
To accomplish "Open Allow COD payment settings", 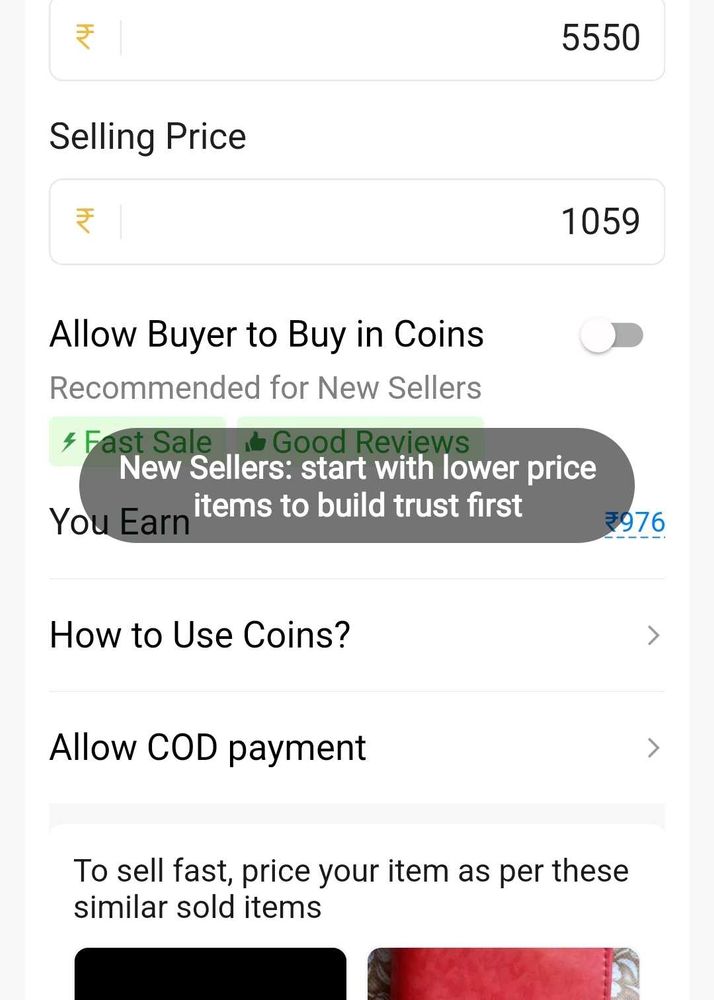I will pos(357,748).
